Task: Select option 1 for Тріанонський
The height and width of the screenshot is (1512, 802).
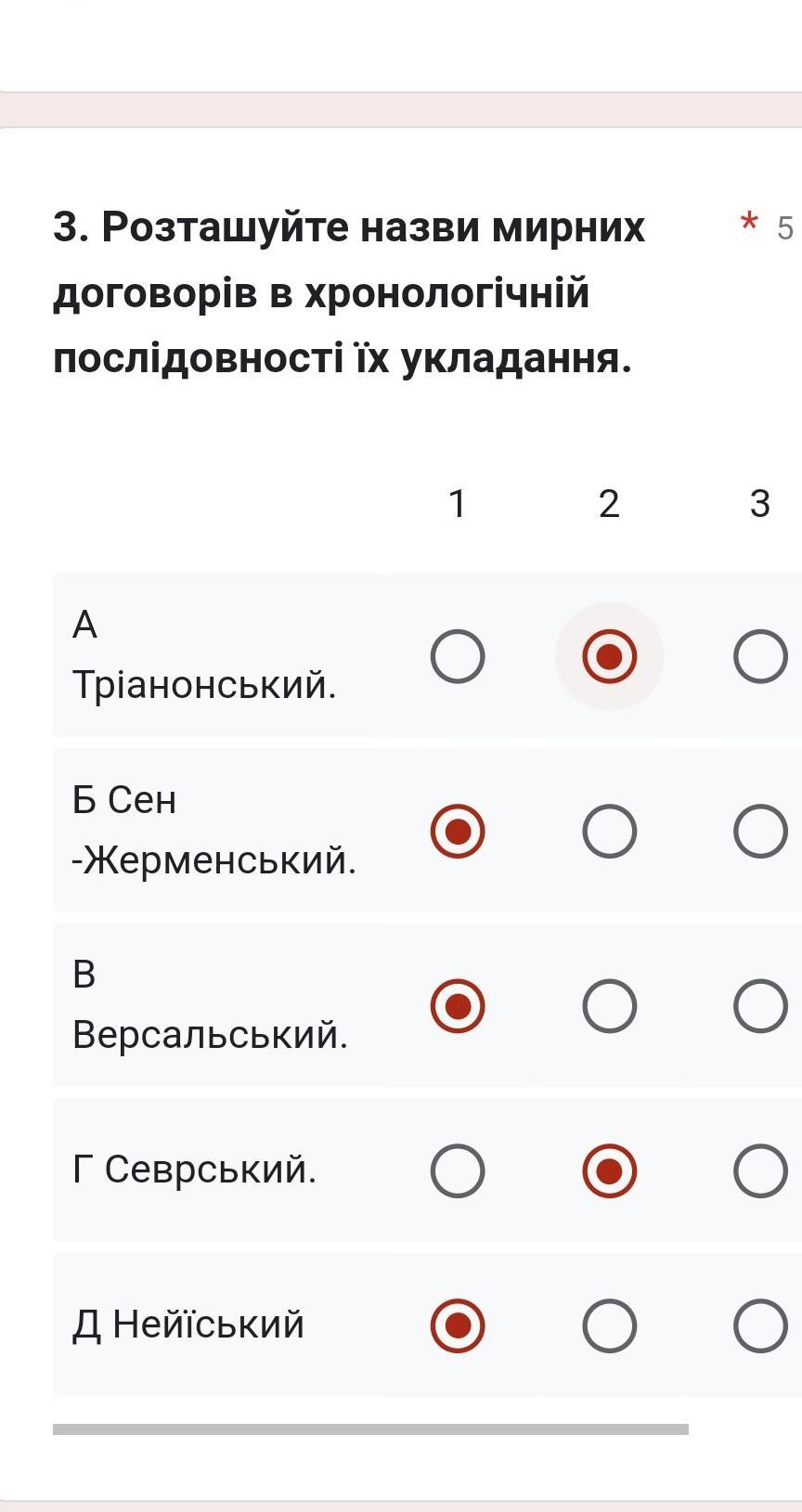Action: point(458,656)
